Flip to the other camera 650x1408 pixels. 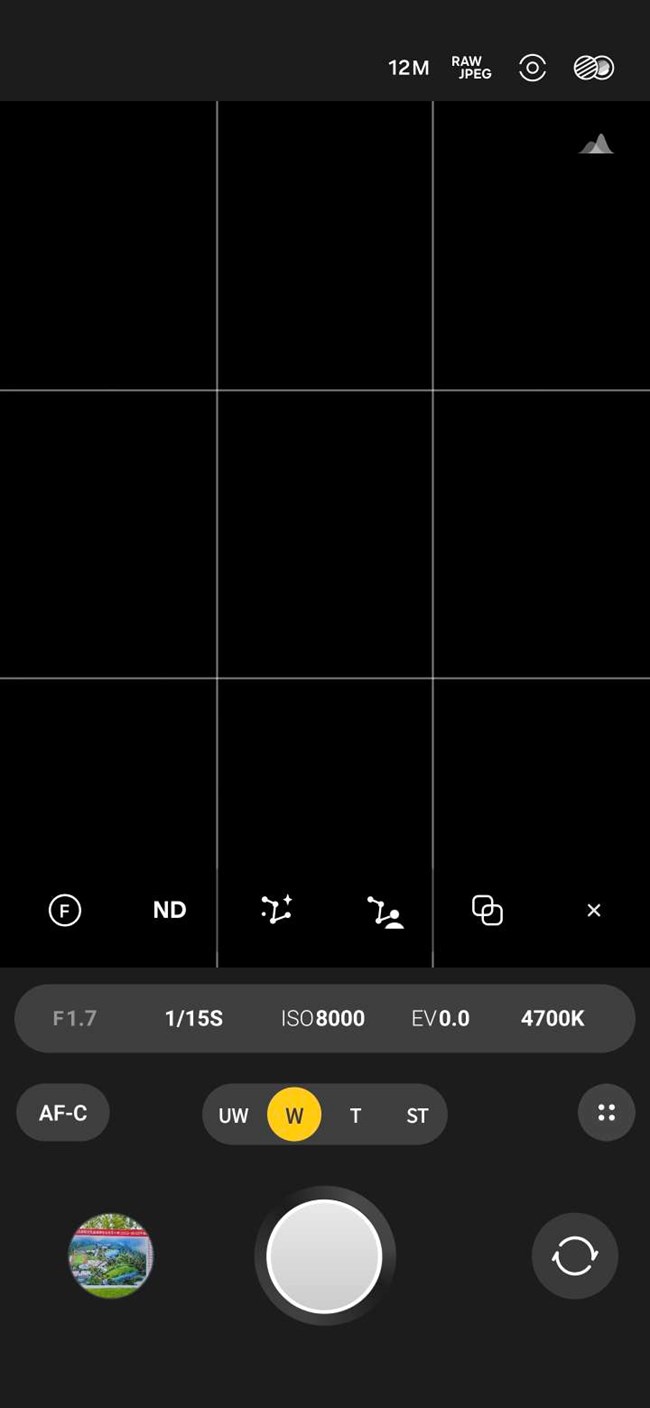point(575,1256)
